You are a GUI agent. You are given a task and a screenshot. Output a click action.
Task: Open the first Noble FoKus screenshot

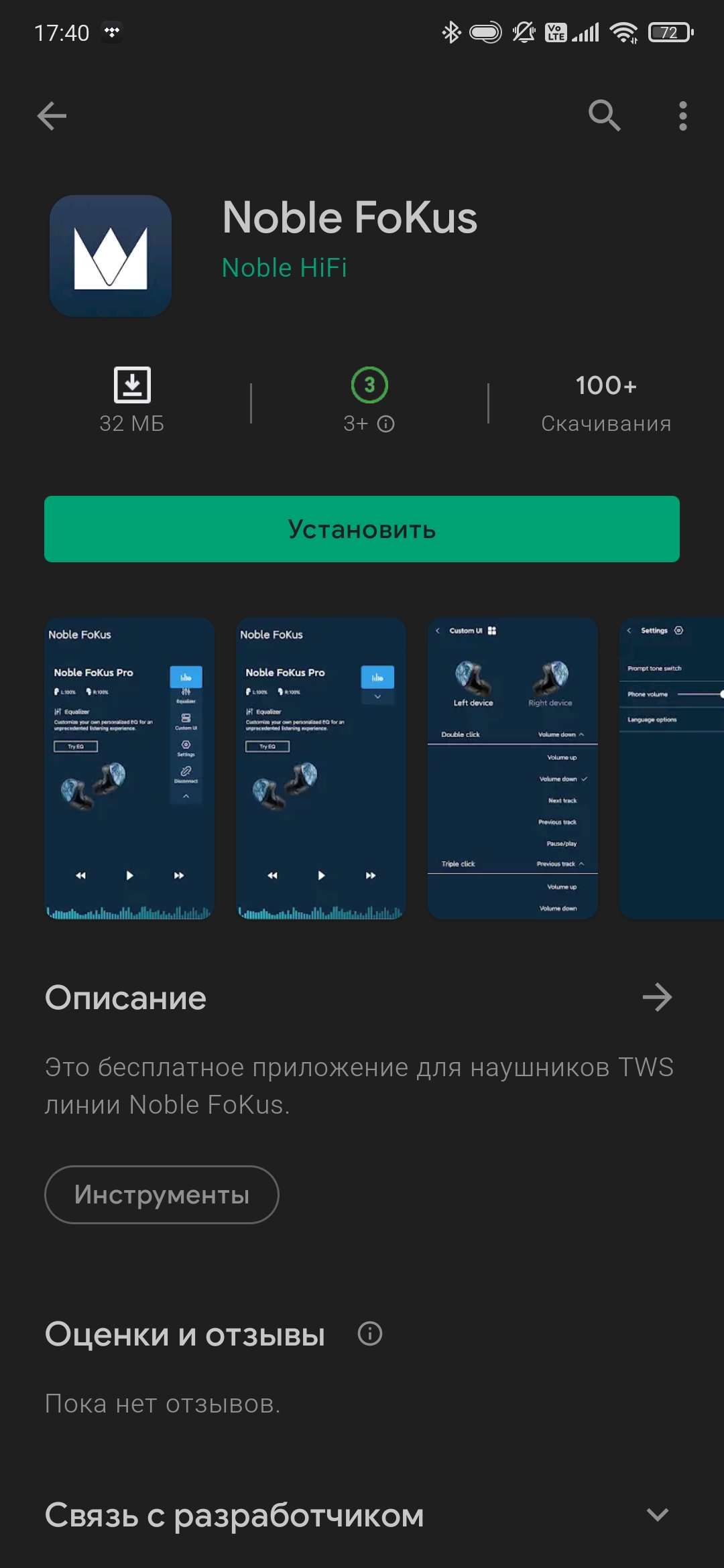pyautogui.click(x=129, y=769)
